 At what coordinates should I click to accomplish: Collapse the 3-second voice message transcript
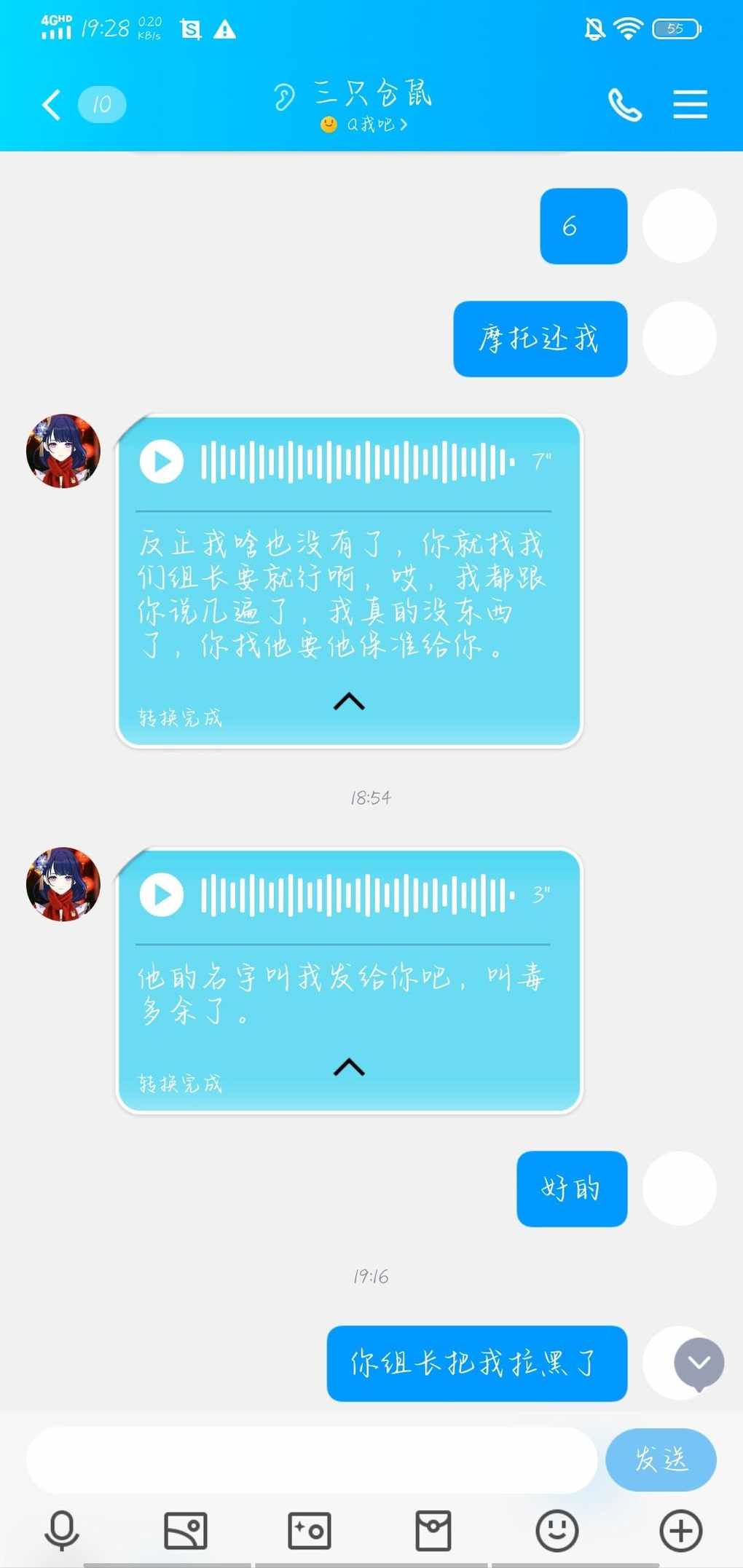(349, 1067)
